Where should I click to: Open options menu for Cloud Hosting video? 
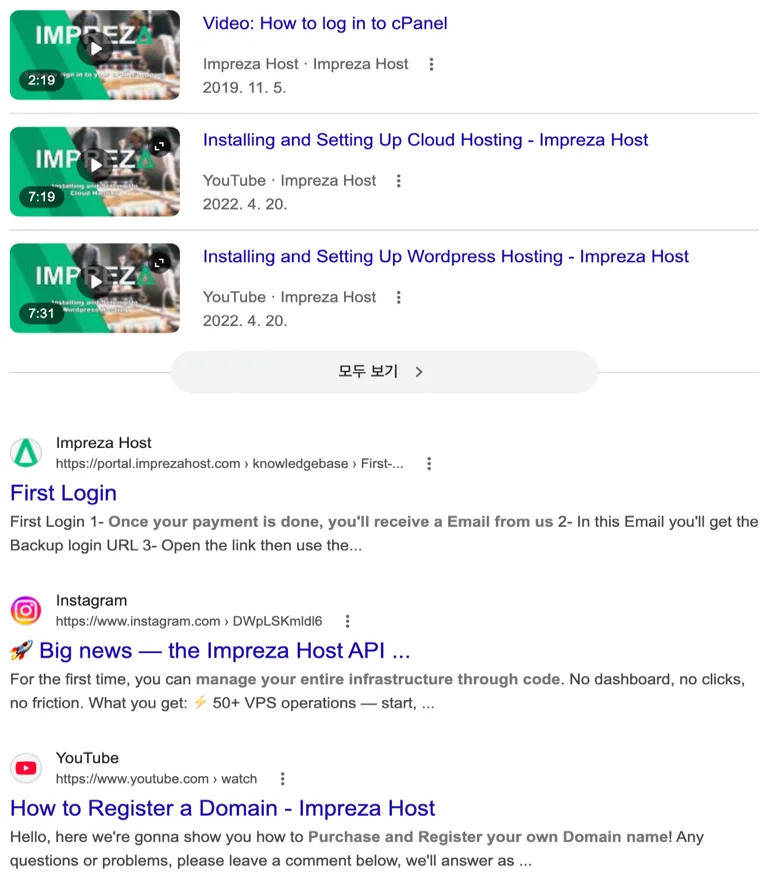[399, 181]
